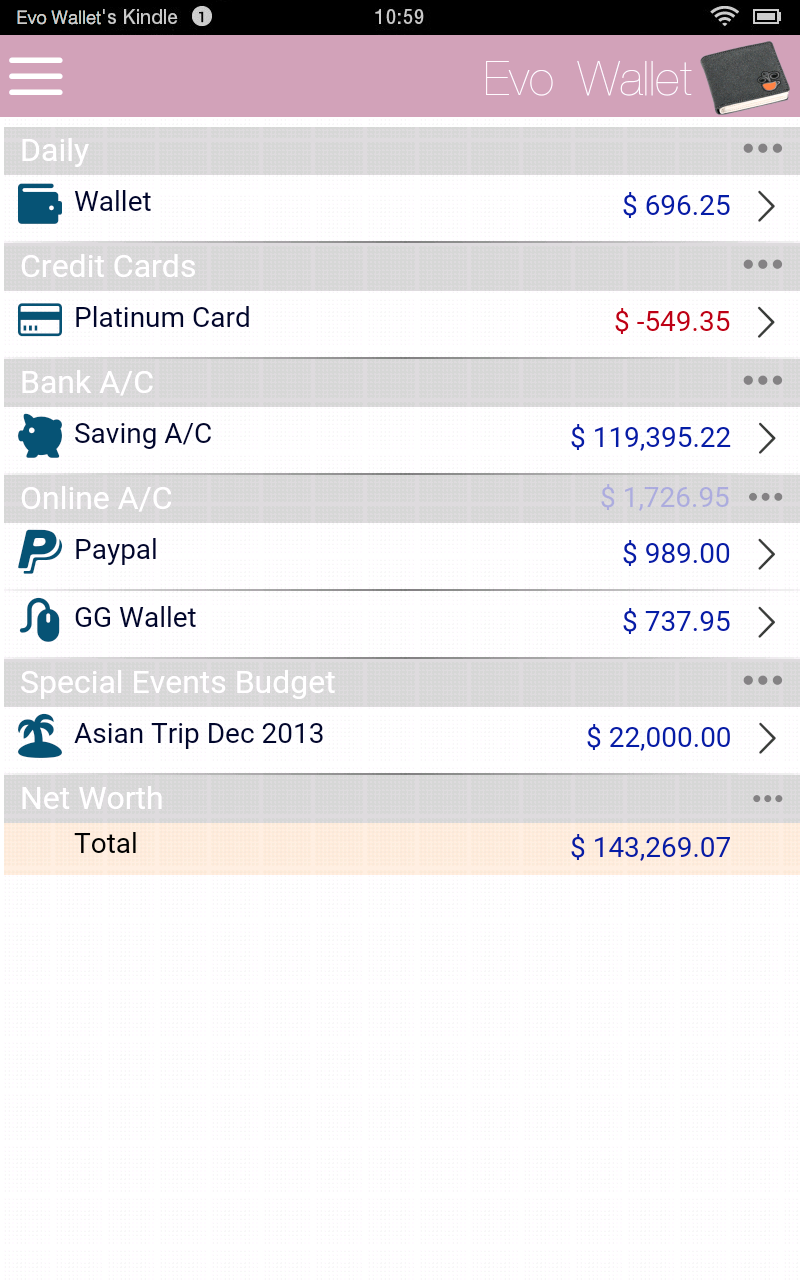Select the Special Events Budget header

pos(176,682)
